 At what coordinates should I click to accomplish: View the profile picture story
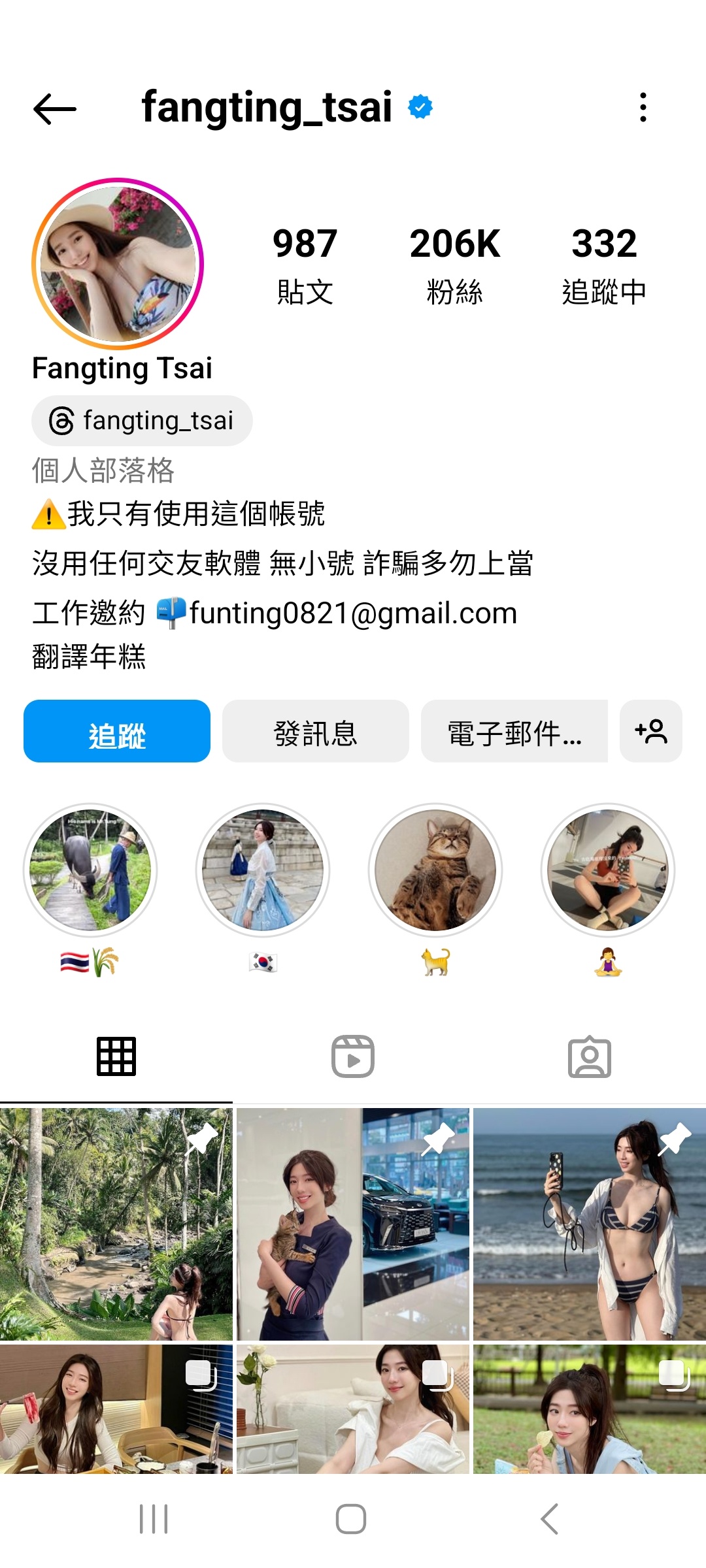(x=118, y=264)
